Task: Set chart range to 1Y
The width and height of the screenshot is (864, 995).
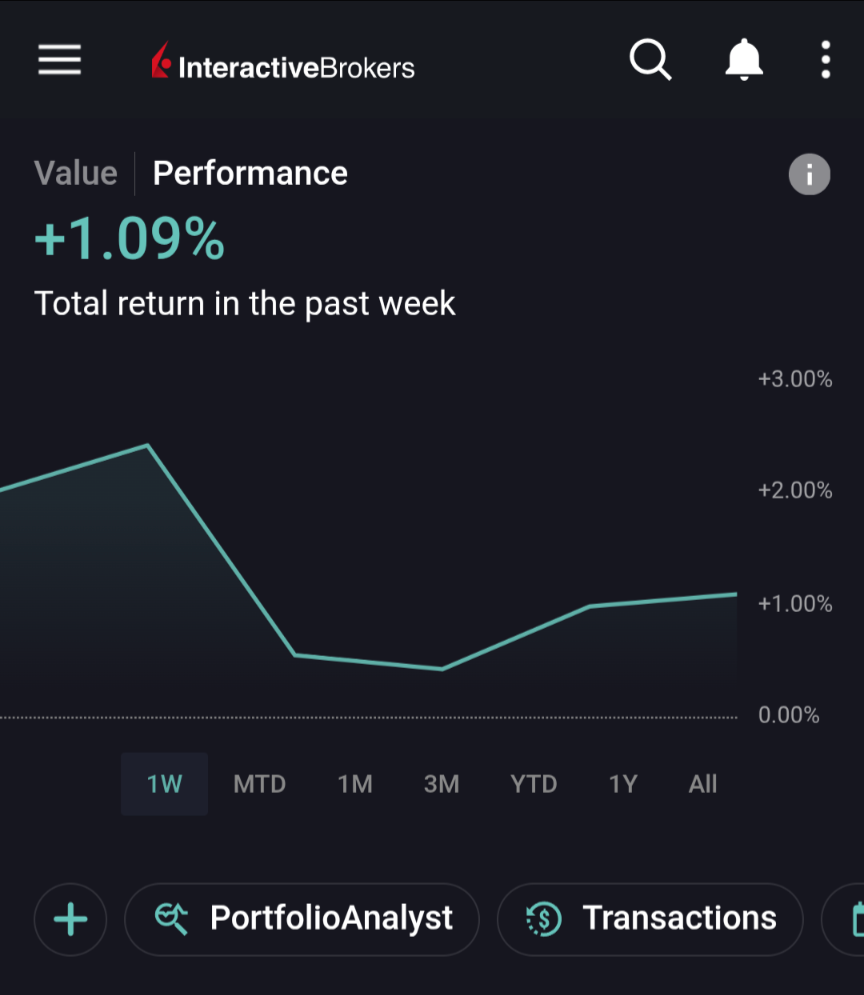Action: pos(623,784)
